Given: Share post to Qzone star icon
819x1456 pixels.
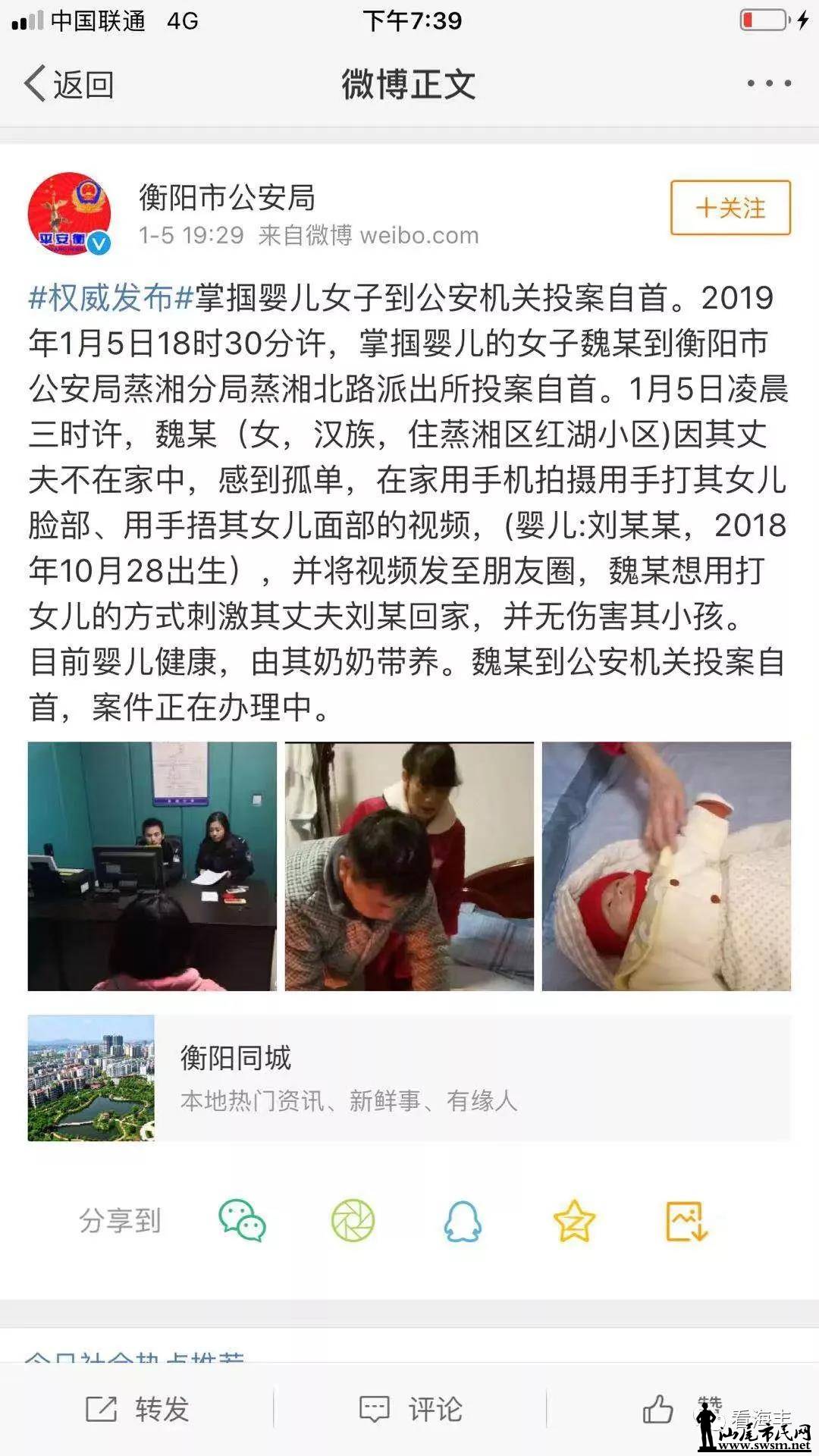Looking at the screenshot, I should click(574, 1220).
